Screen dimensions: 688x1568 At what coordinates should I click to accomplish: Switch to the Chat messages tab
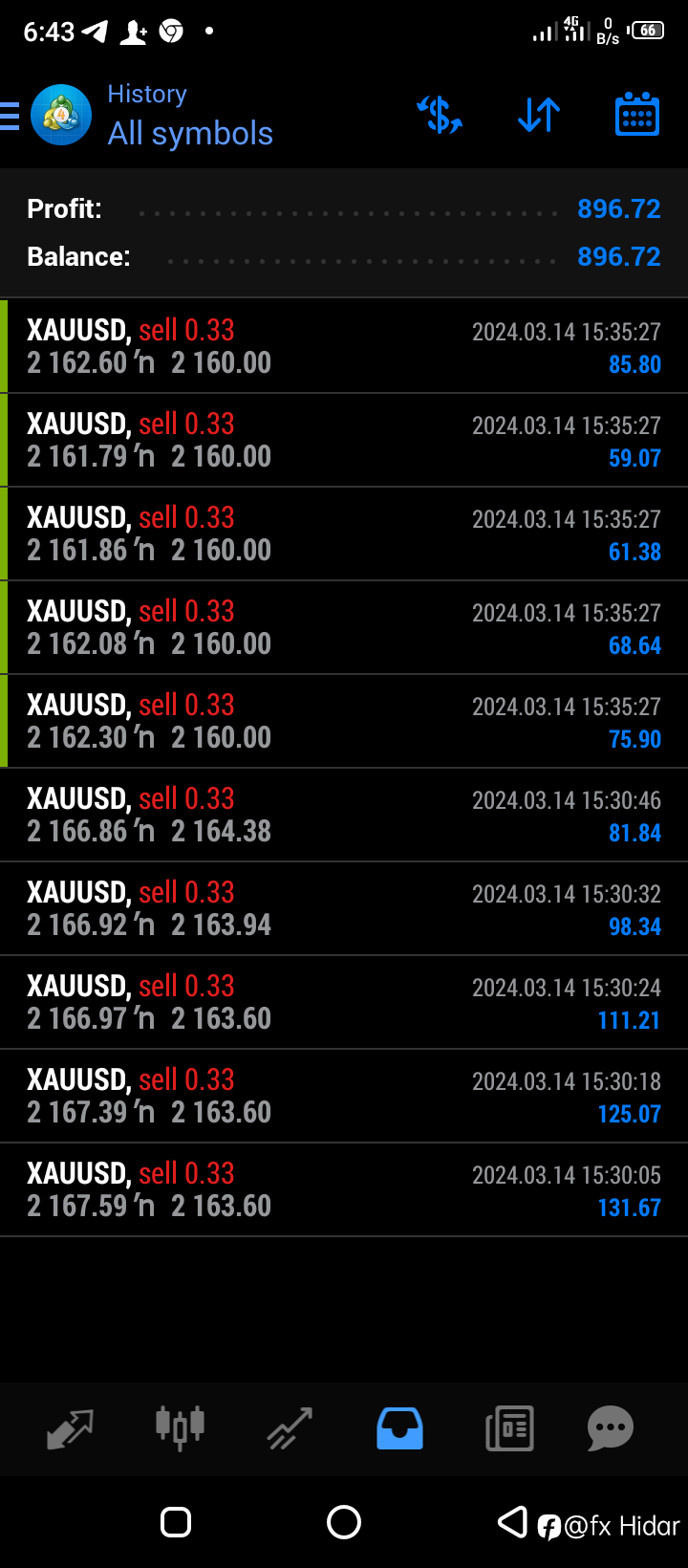coord(610,1428)
